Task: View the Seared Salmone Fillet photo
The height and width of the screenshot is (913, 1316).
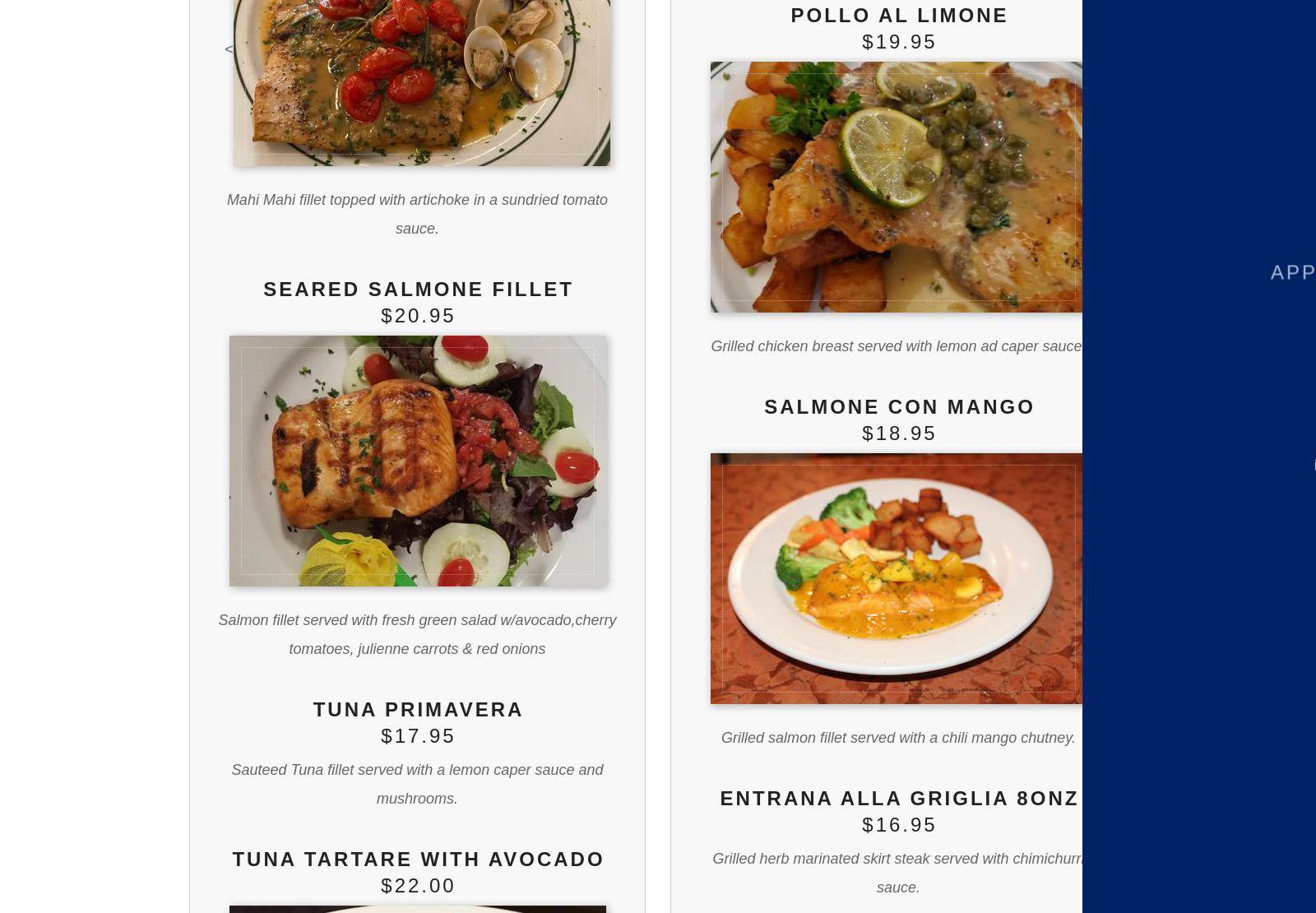Action: pyautogui.click(x=418, y=461)
